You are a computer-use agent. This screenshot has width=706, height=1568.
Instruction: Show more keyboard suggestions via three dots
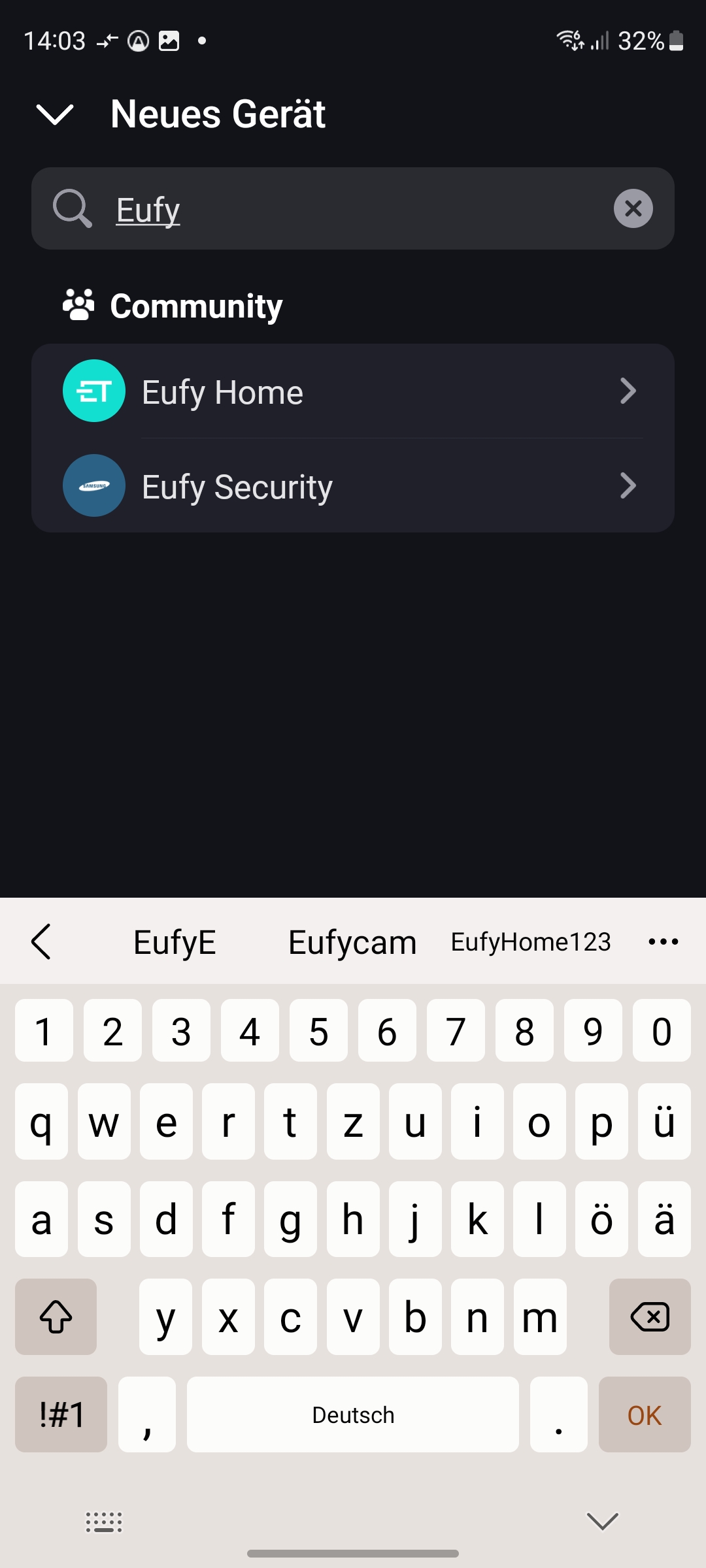click(663, 942)
